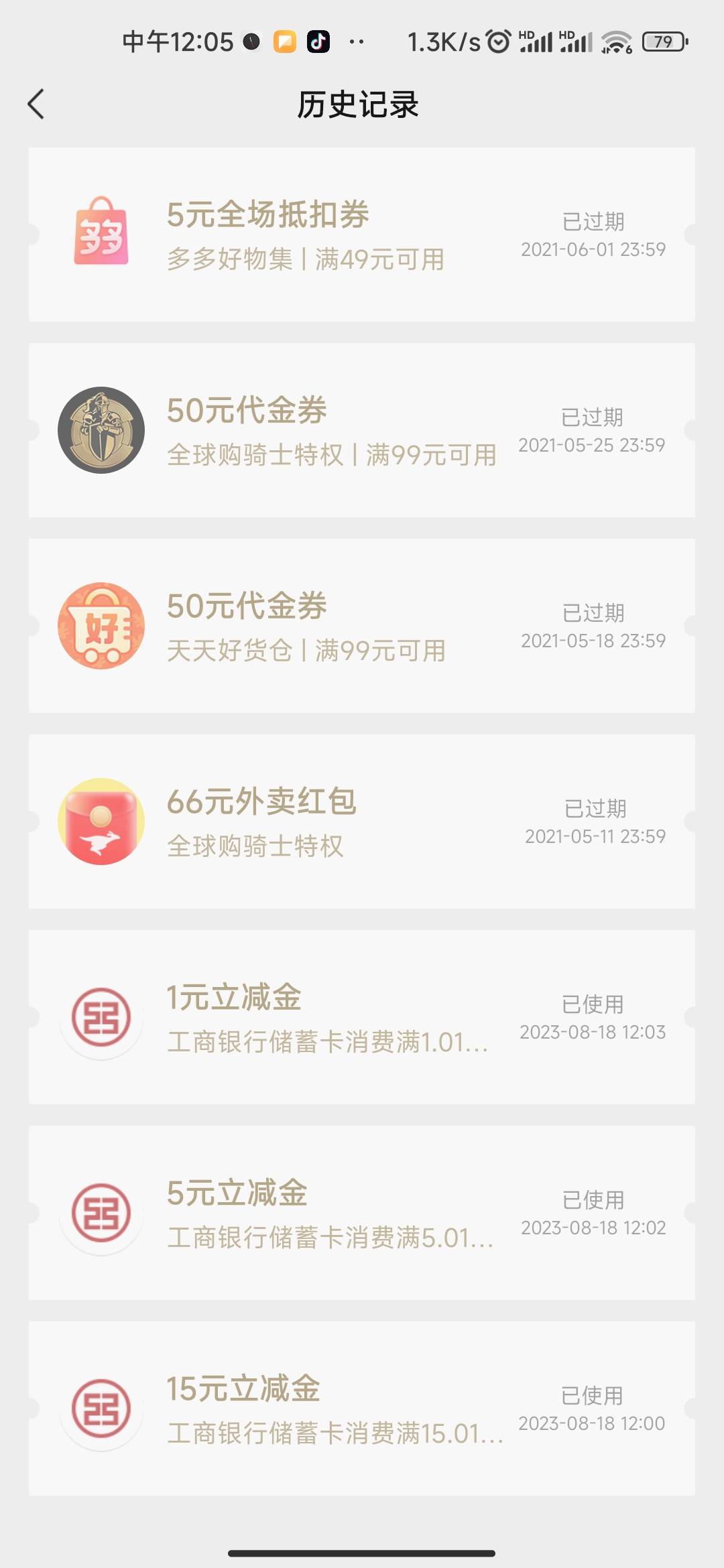
Task: Open the 5元立减金 record
Action: pyautogui.click(x=361, y=1213)
